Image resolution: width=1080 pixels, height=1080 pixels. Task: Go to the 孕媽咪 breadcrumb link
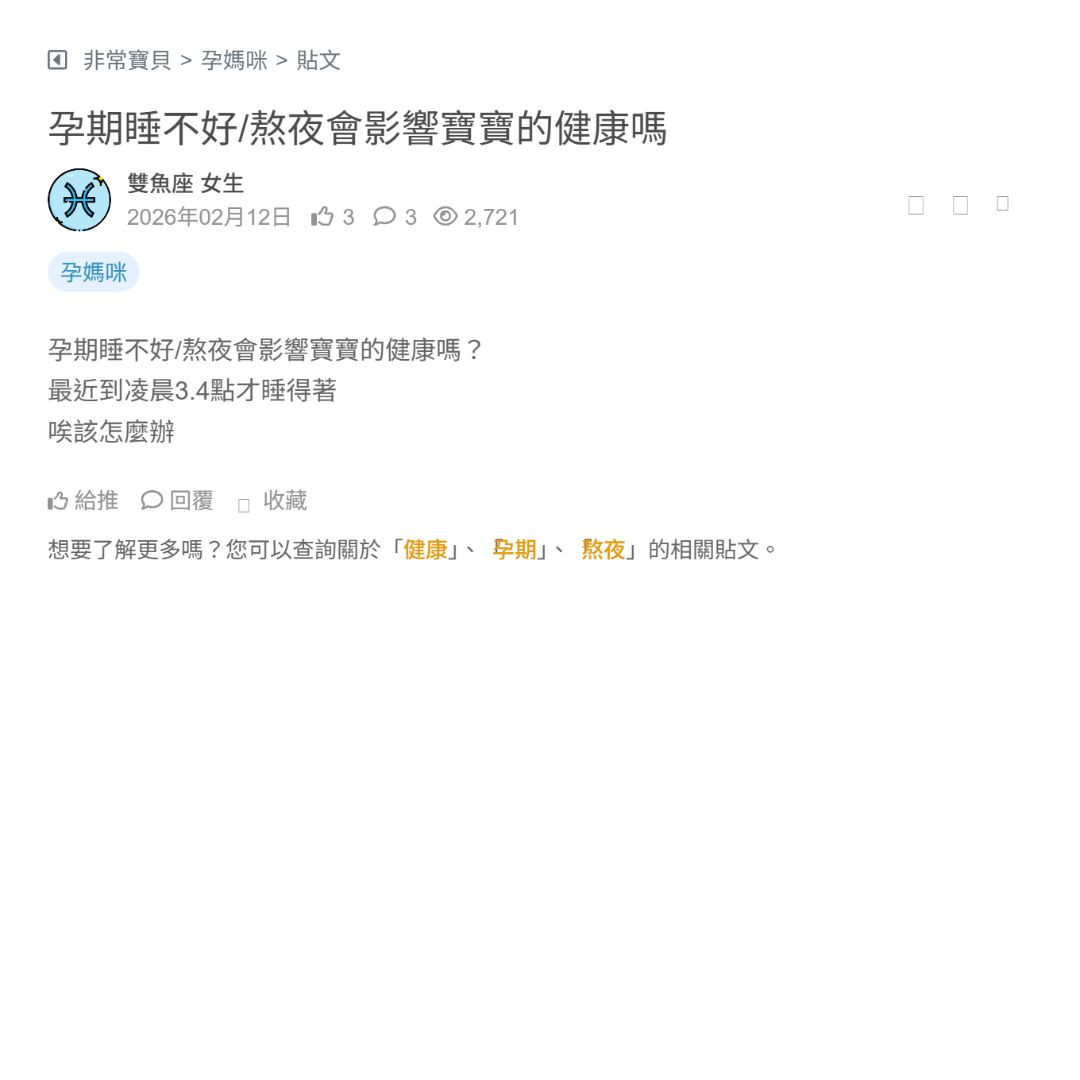[234, 60]
